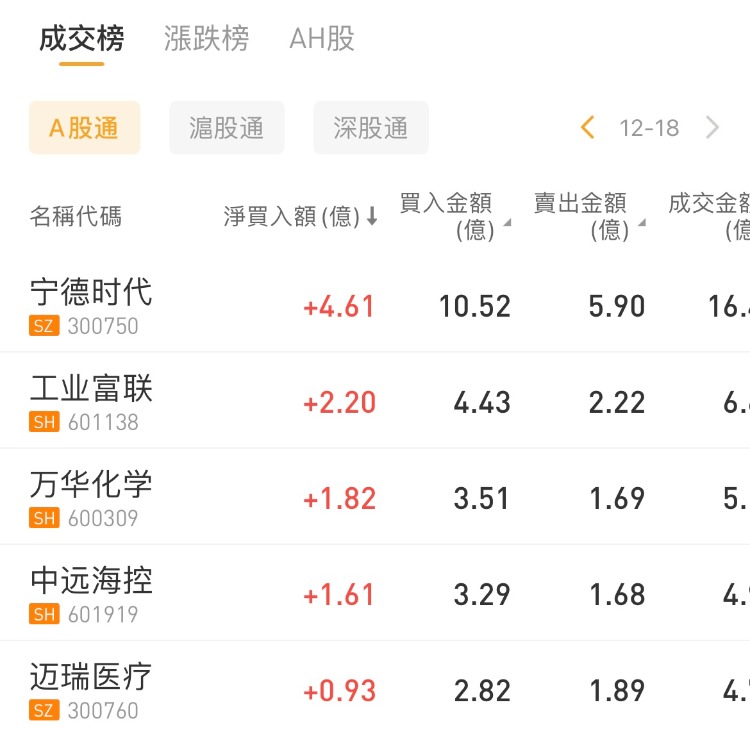The width and height of the screenshot is (750, 732).
Task: Switch to the AH股 tab
Action: click(322, 39)
